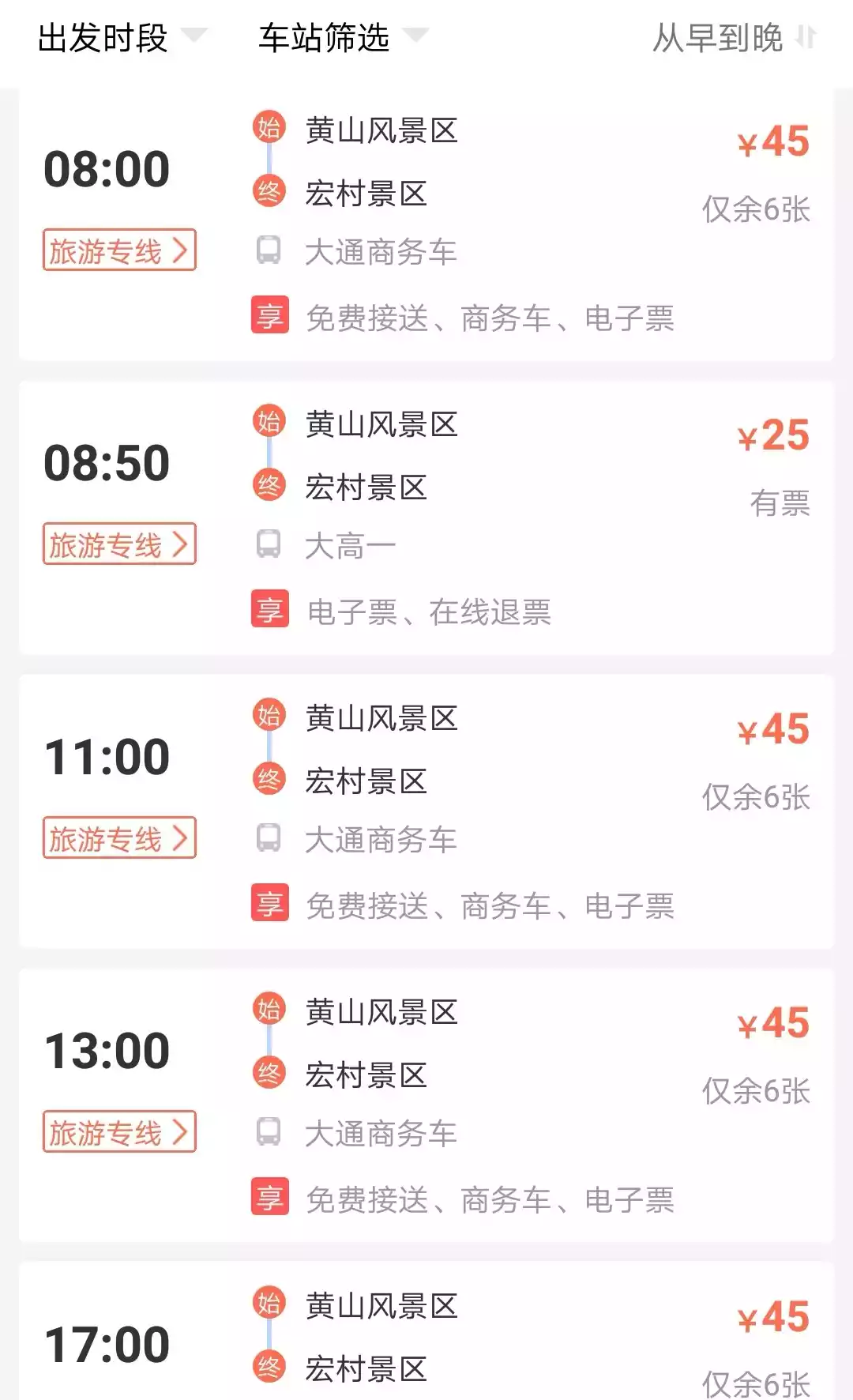Tap 旅游专线 tag on 11:00 trip
Image resolution: width=853 pixels, height=1400 pixels.
click(x=119, y=838)
